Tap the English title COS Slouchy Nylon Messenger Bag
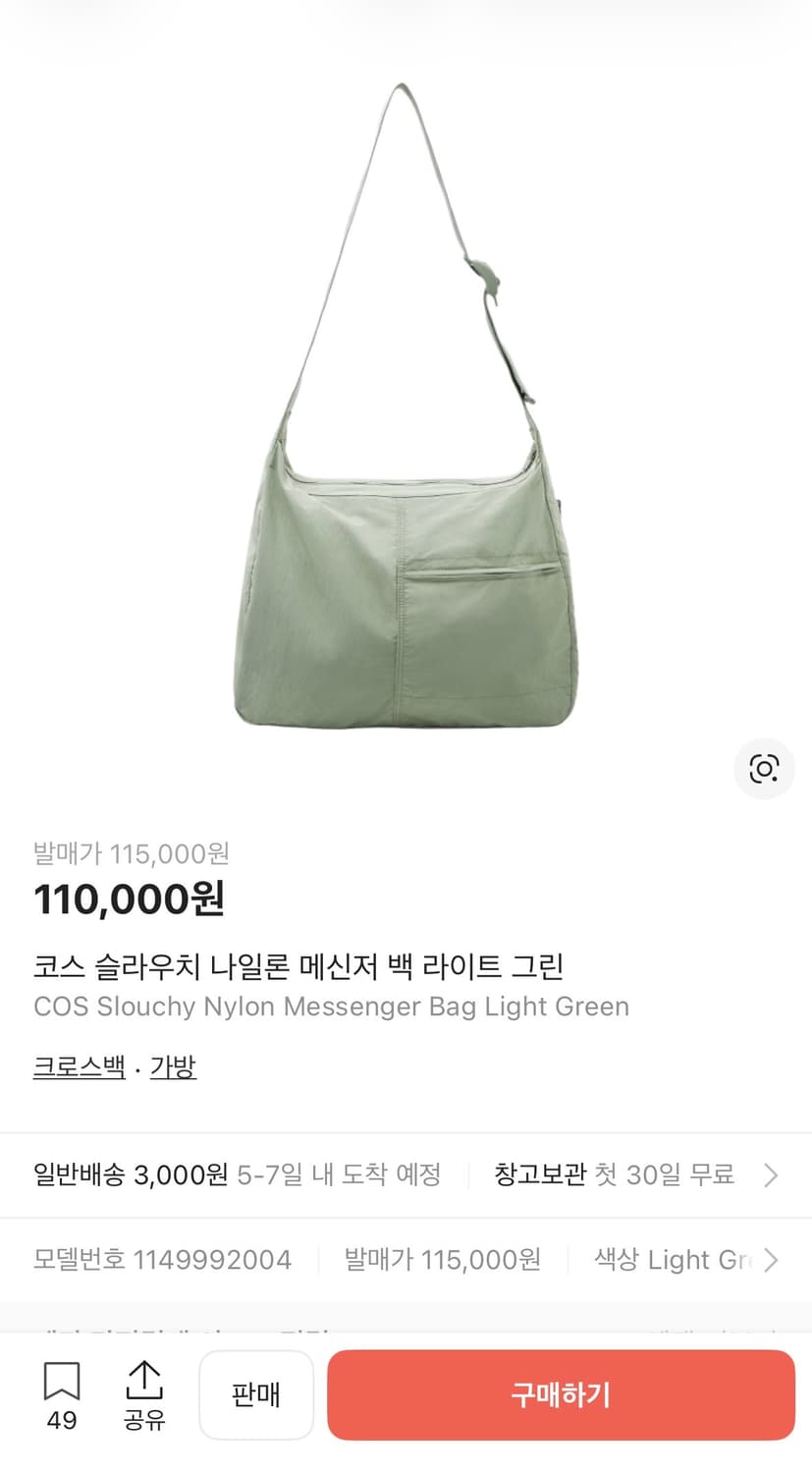The image size is (812, 1473). 332,1007
